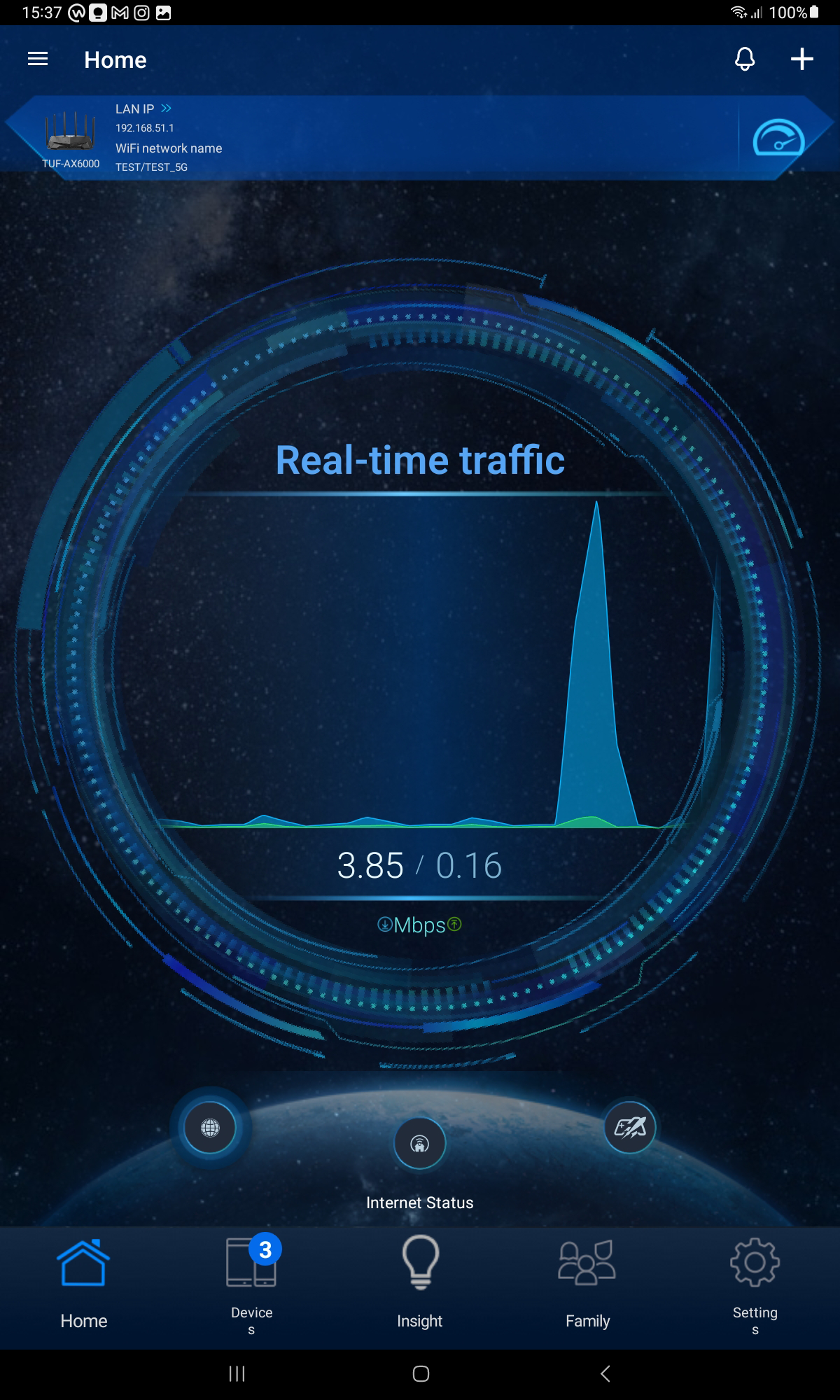This screenshot has width=840, height=1400.
Task: Open the notifications bell
Action: (745, 59)
